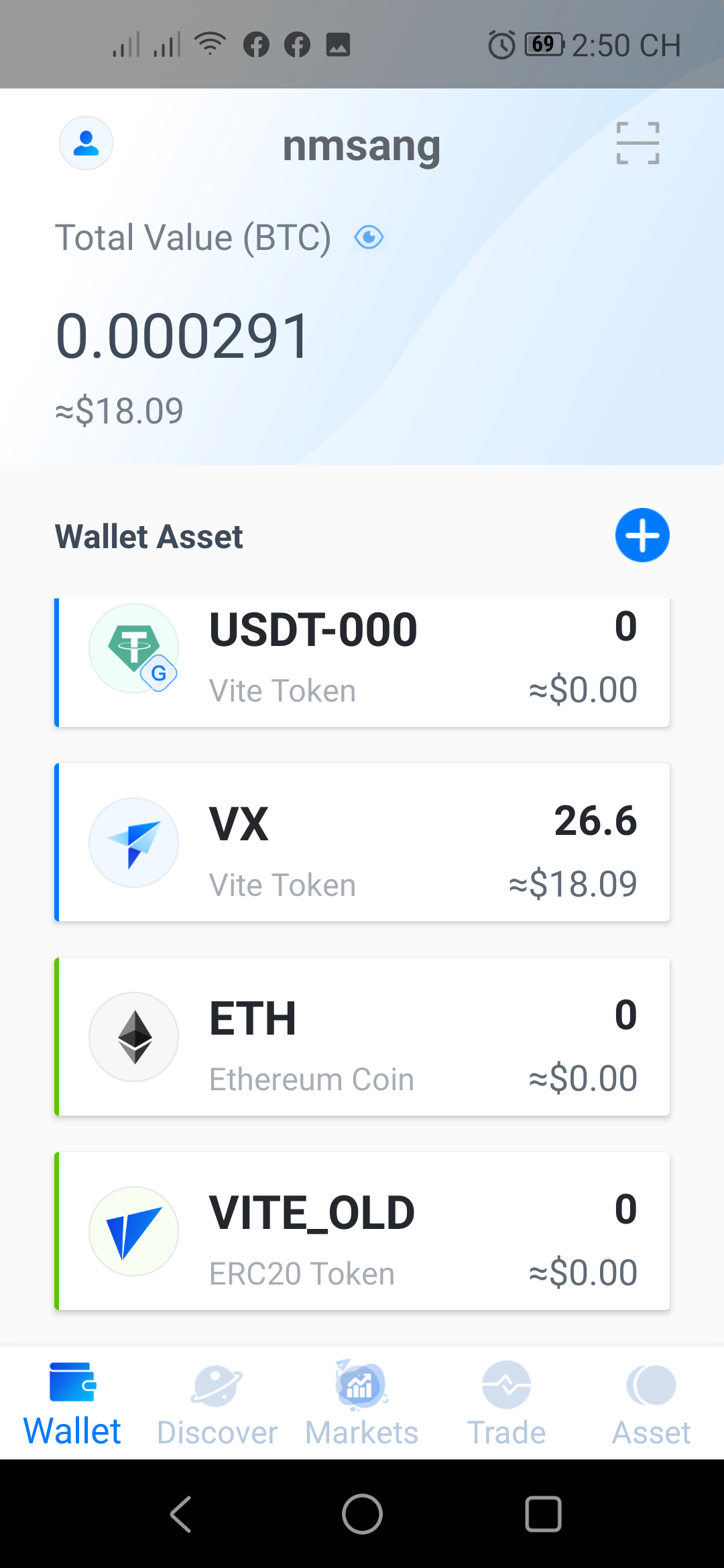Hide the total value balance

coord(369,237)
